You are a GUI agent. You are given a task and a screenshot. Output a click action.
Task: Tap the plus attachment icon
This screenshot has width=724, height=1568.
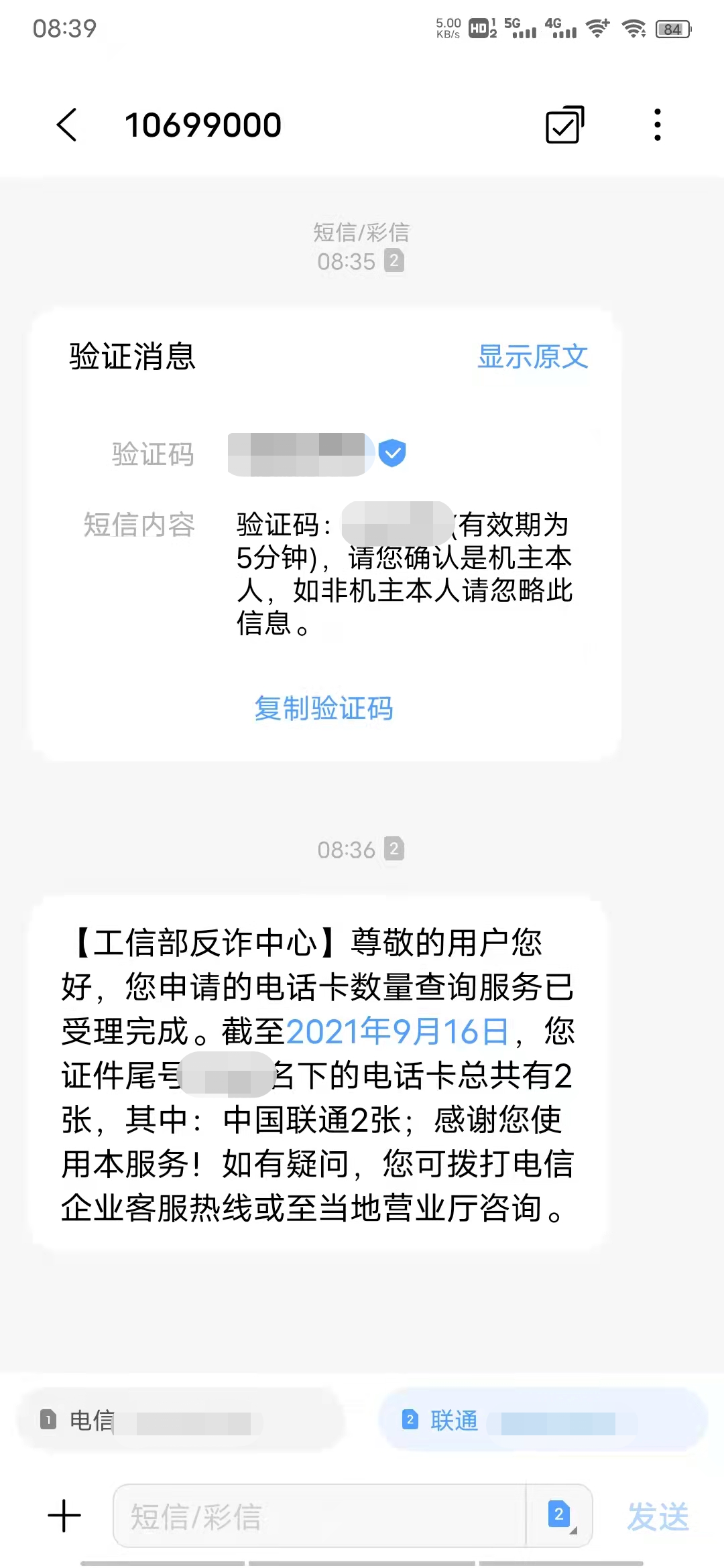(x=65, y=1516)
